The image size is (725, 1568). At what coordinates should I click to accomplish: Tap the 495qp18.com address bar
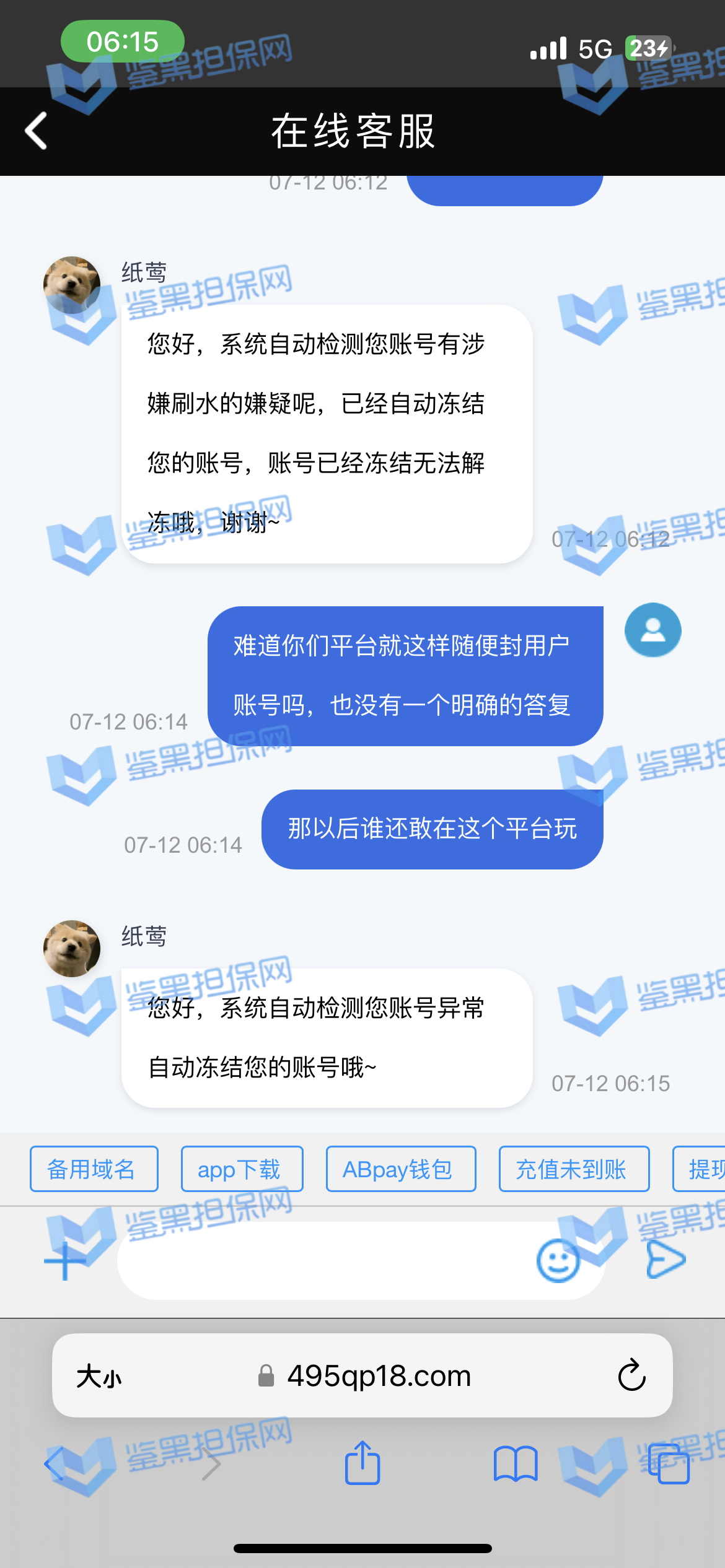pyautogui.click(x=378, y=1376)
